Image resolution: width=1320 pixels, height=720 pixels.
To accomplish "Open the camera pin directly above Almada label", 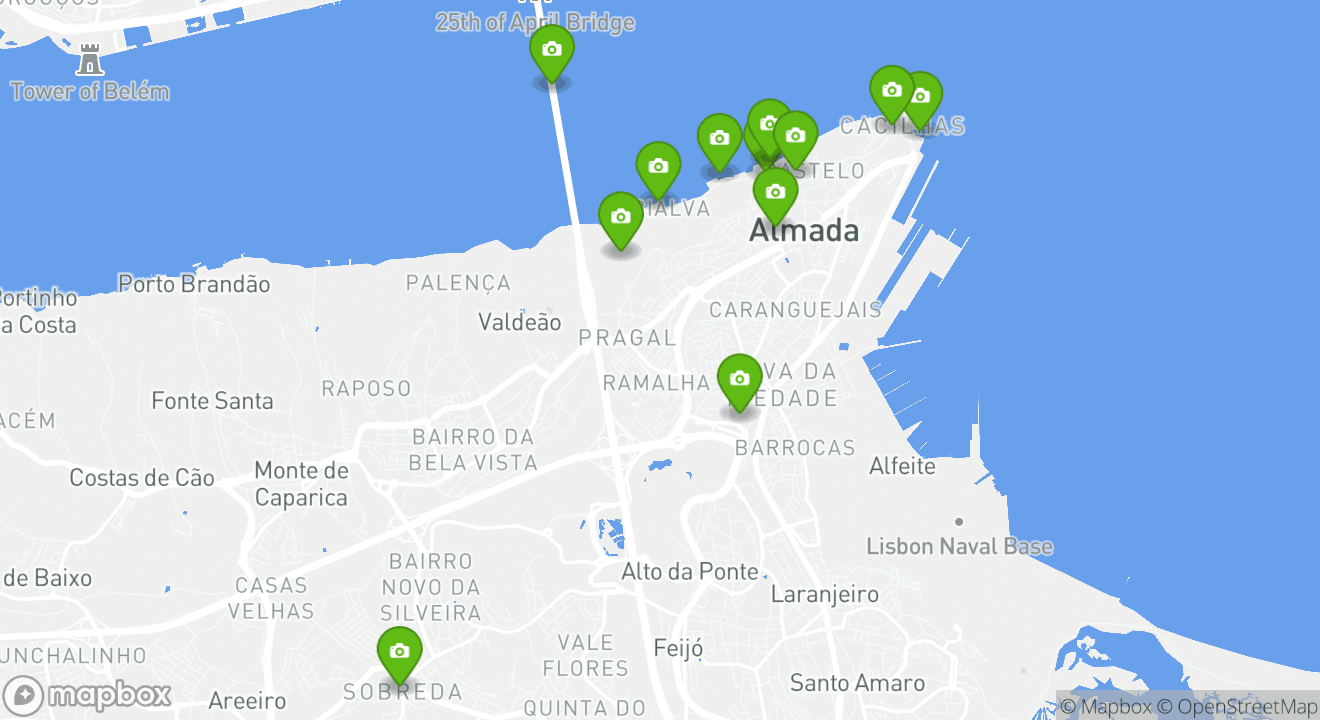I will point(775,192).
